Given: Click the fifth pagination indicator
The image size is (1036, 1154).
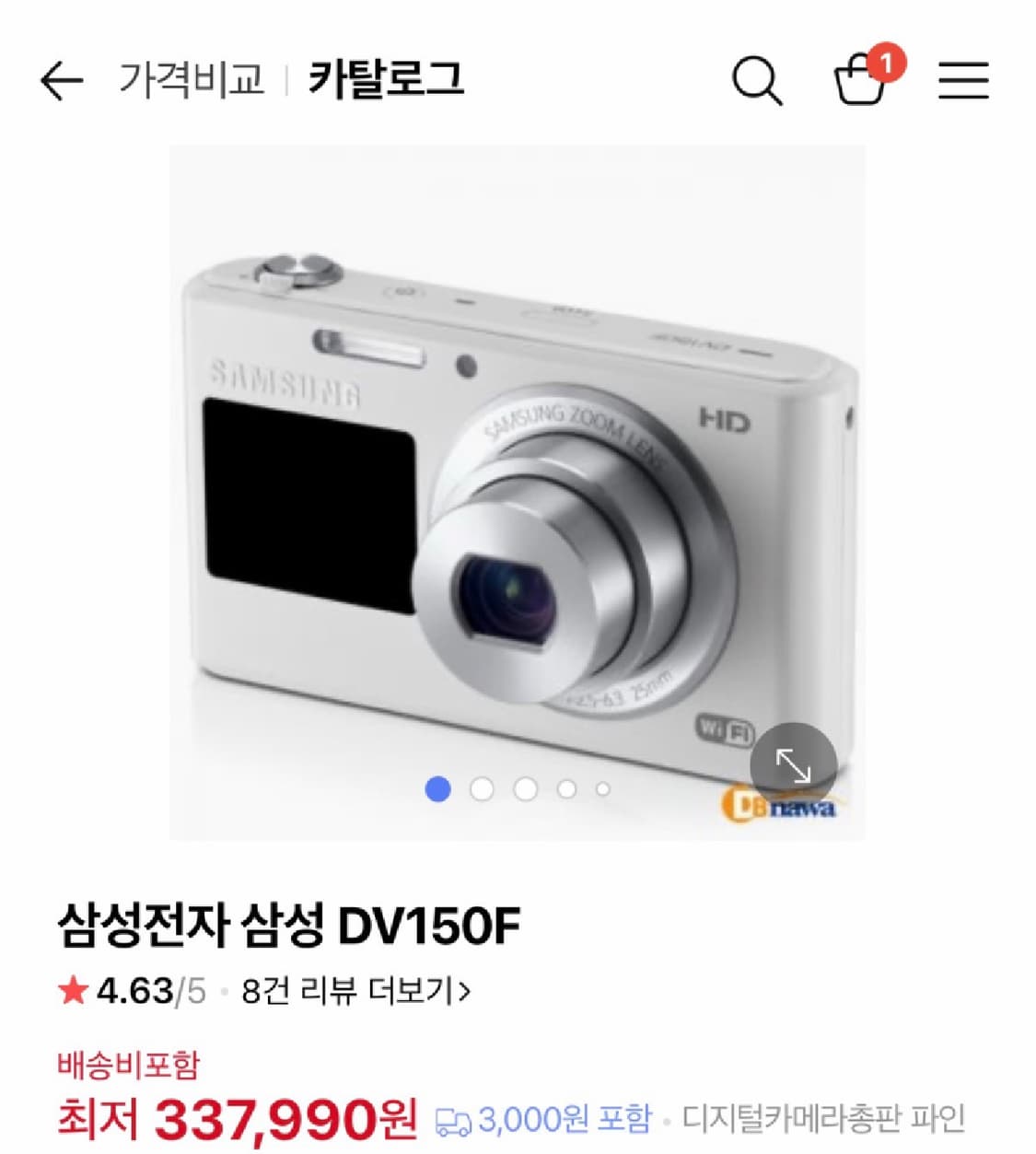Looking at the screenshot, I should pos(603,788).
